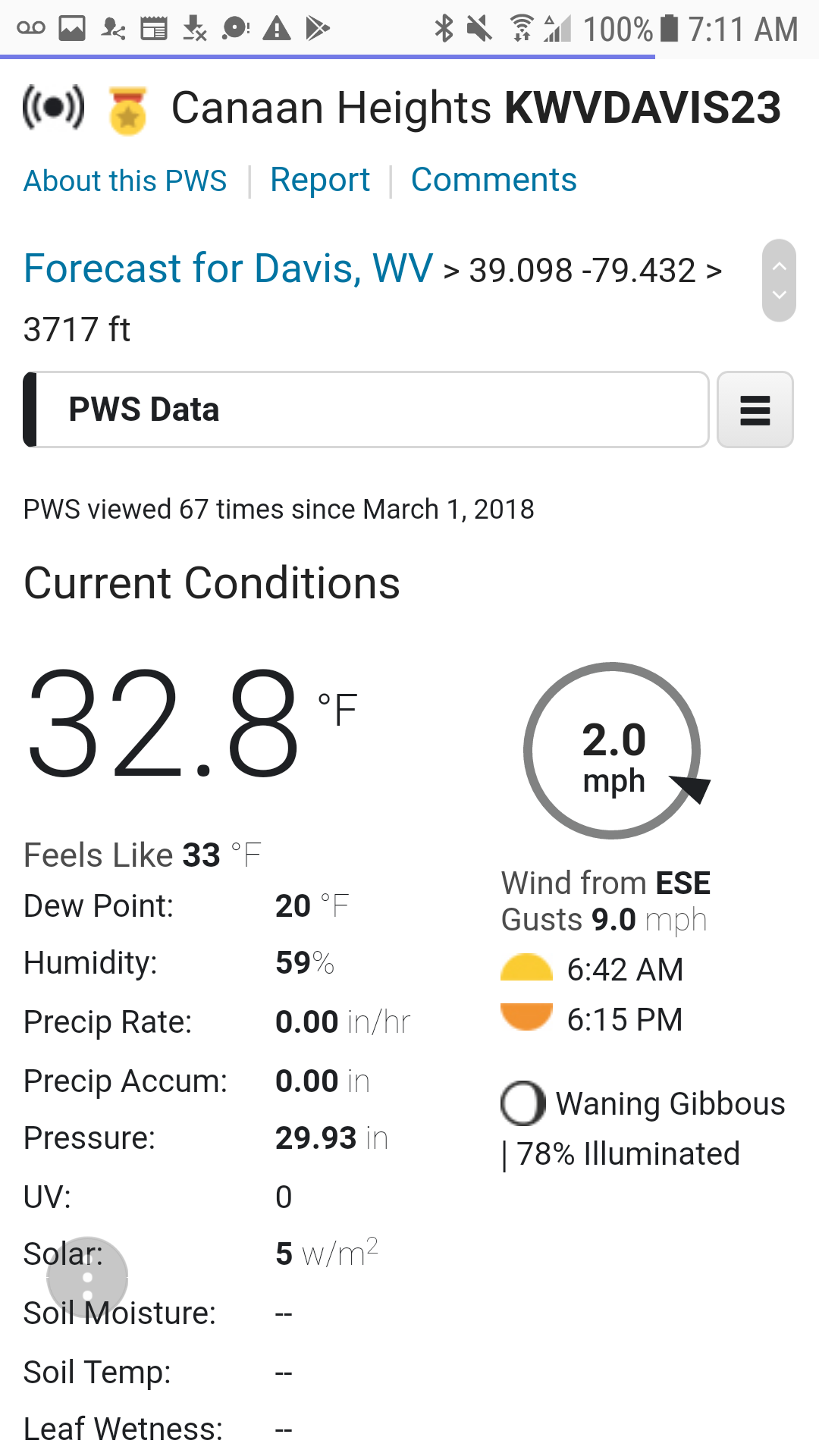Tap the floating three-dot overflow button
This screenshot has height=1456, width=819.
click(x=87, y=1277)
